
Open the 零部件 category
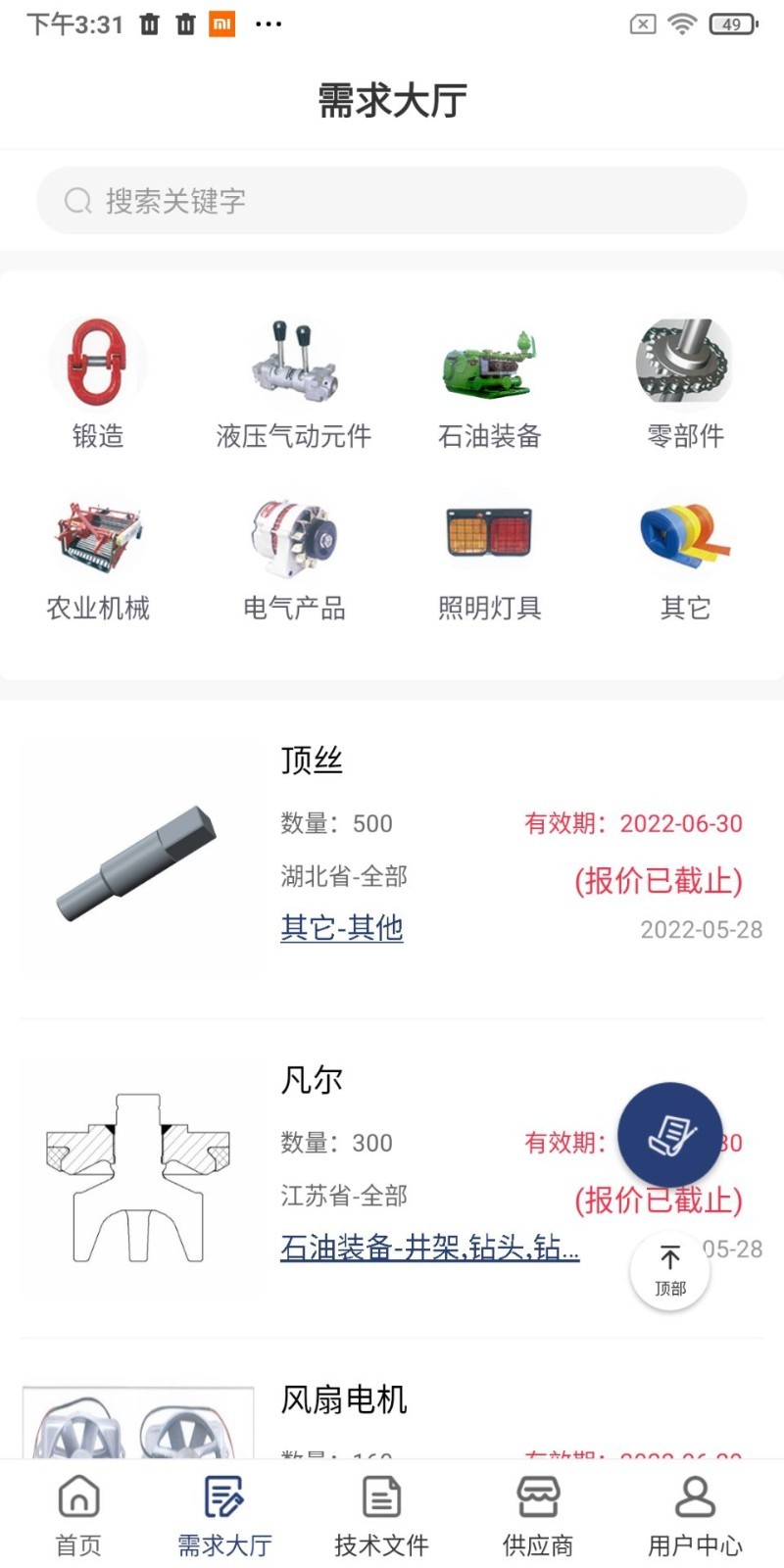tap(685, 382)
